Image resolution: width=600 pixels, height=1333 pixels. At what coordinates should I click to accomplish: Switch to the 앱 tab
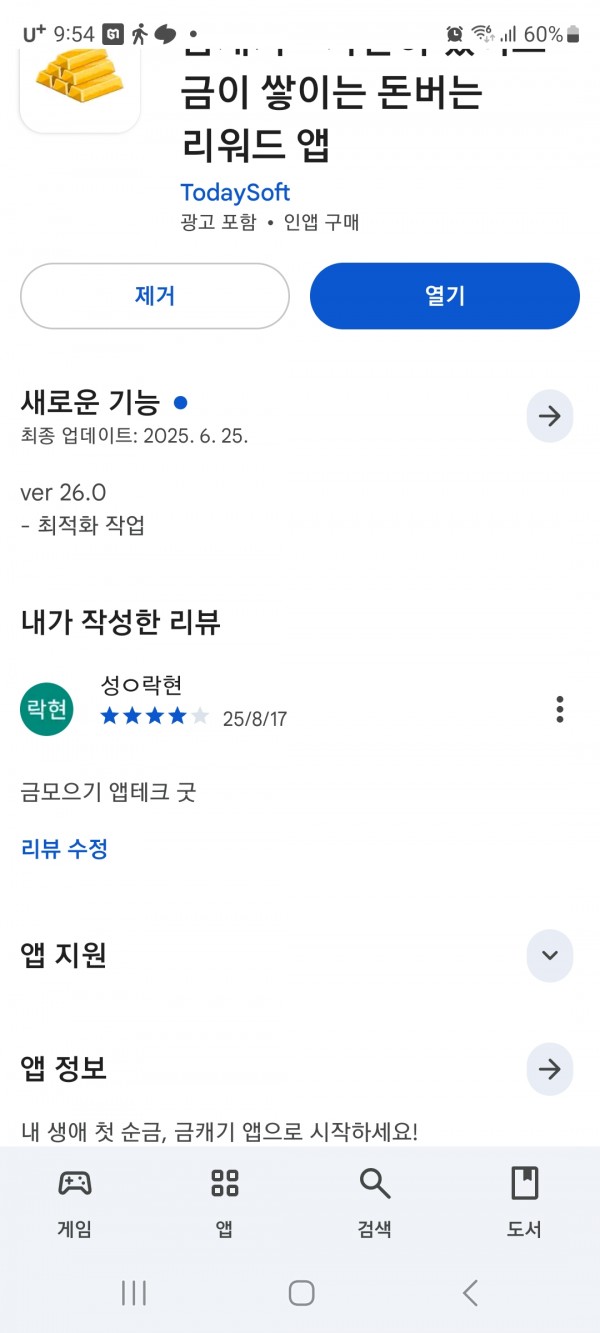[225, 1202]
